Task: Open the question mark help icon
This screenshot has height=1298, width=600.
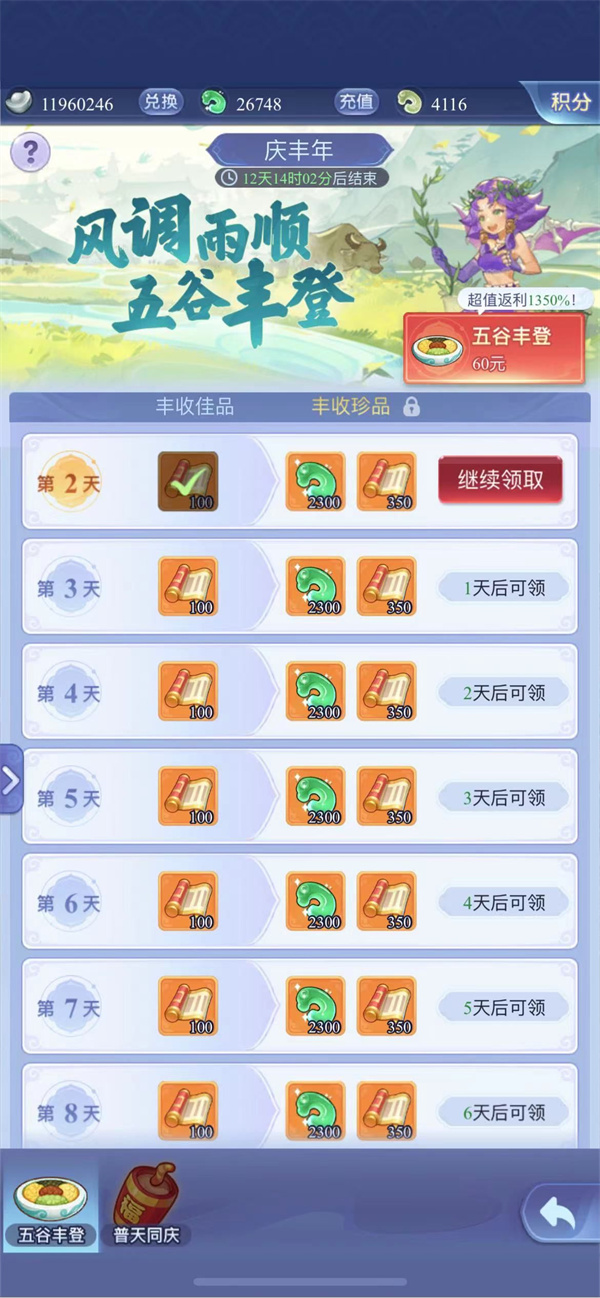Action: click(31, 152)
